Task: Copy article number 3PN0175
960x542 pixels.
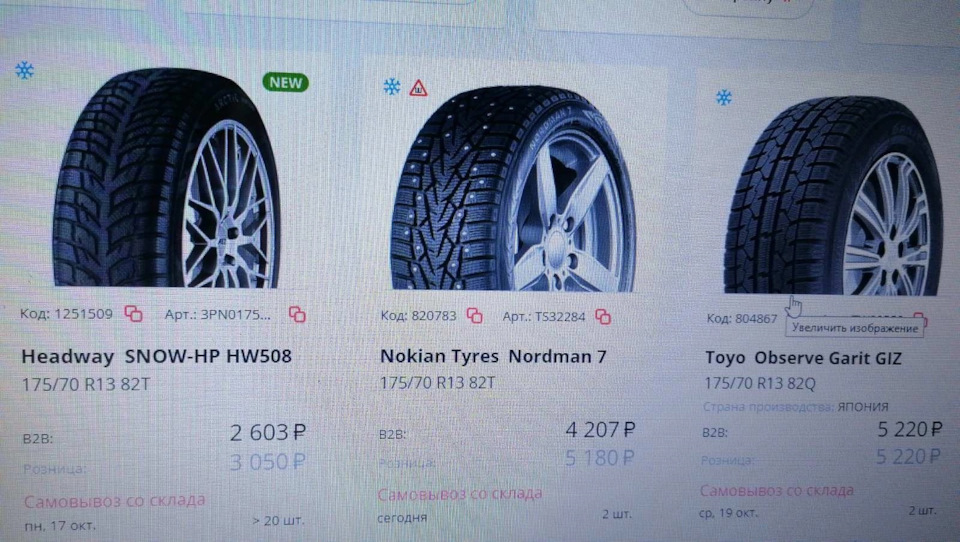Action: click(x=297, y=314)
